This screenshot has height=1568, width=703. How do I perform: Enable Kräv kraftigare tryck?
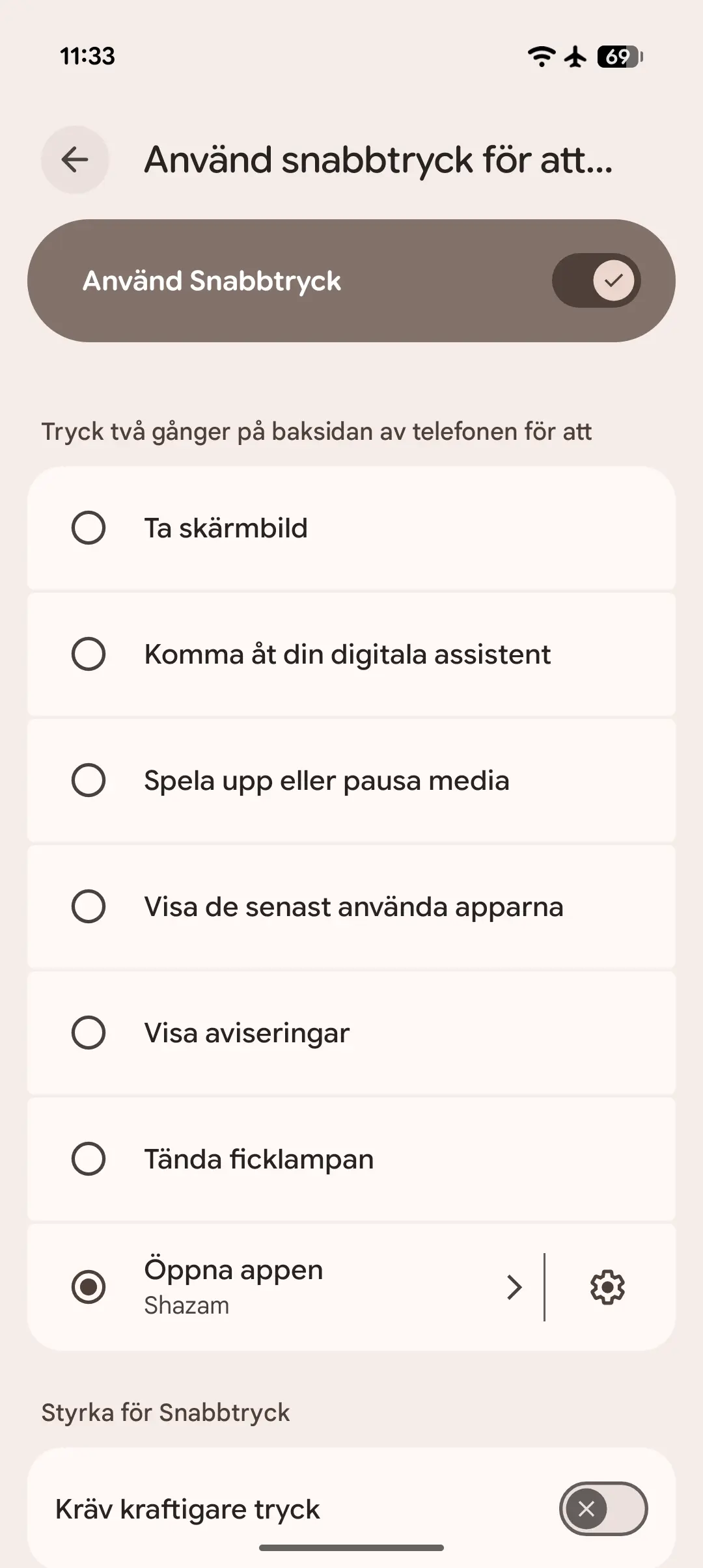tap(603, 1508)
